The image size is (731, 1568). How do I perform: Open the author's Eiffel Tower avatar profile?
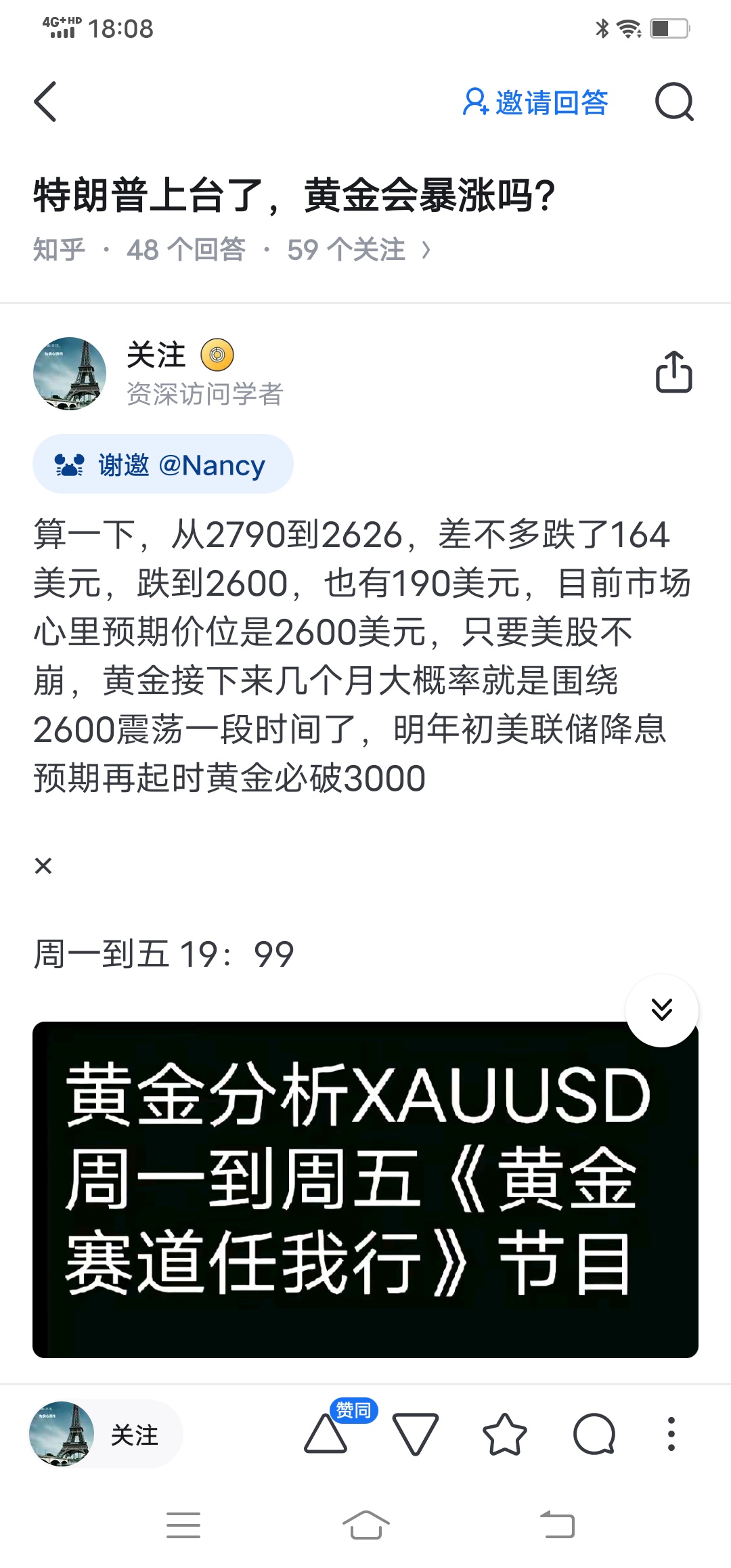pos(70,374)
